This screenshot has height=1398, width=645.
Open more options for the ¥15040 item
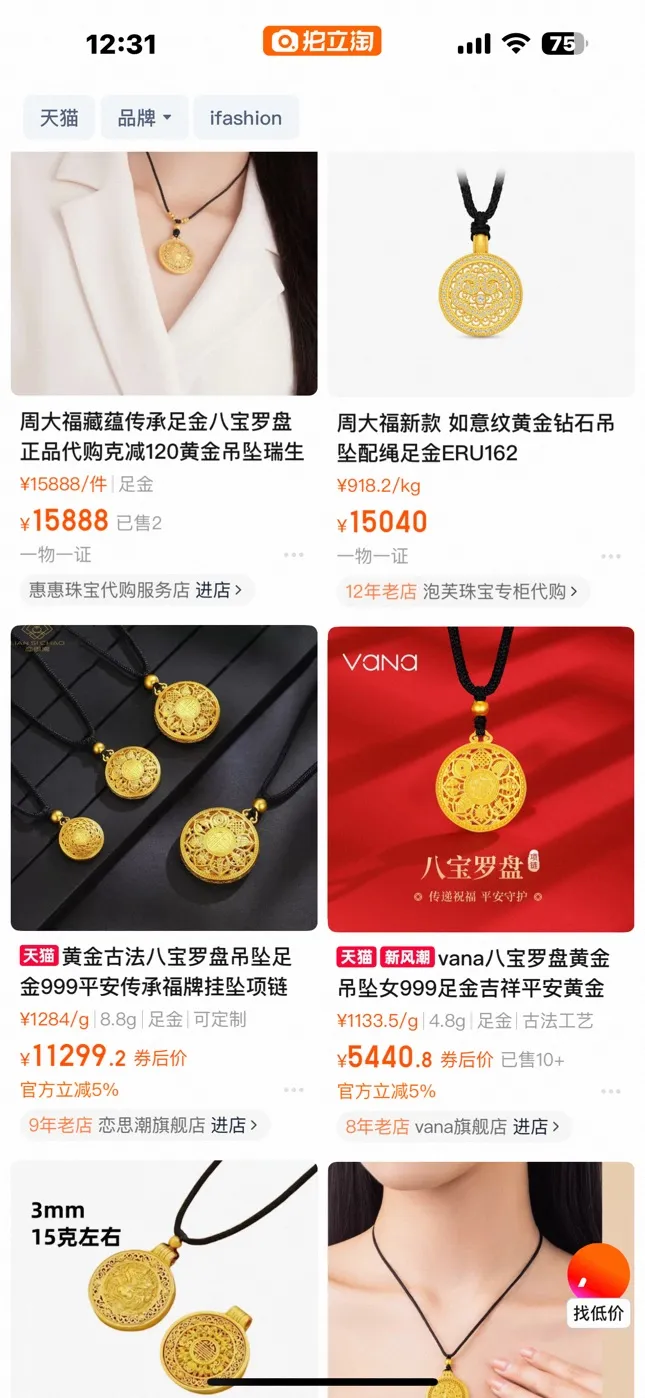(x=610, y=555)
